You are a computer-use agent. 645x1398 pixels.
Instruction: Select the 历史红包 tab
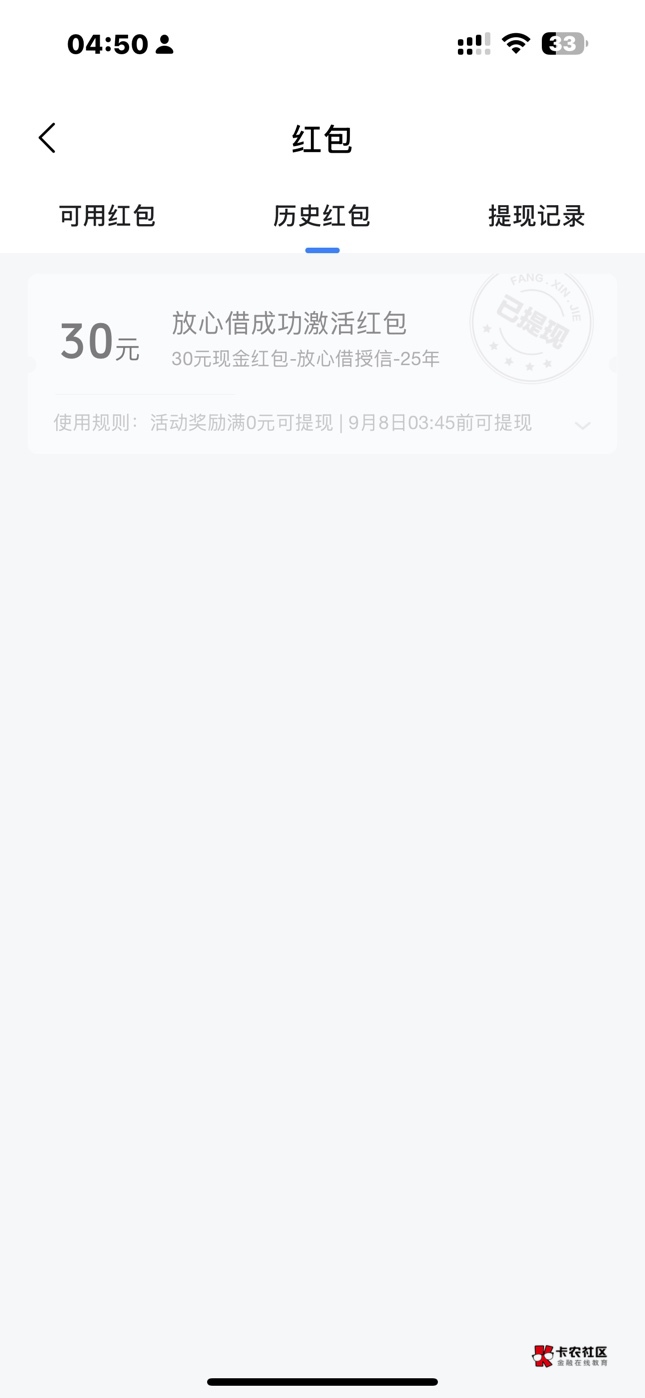(x=322, y=216)
